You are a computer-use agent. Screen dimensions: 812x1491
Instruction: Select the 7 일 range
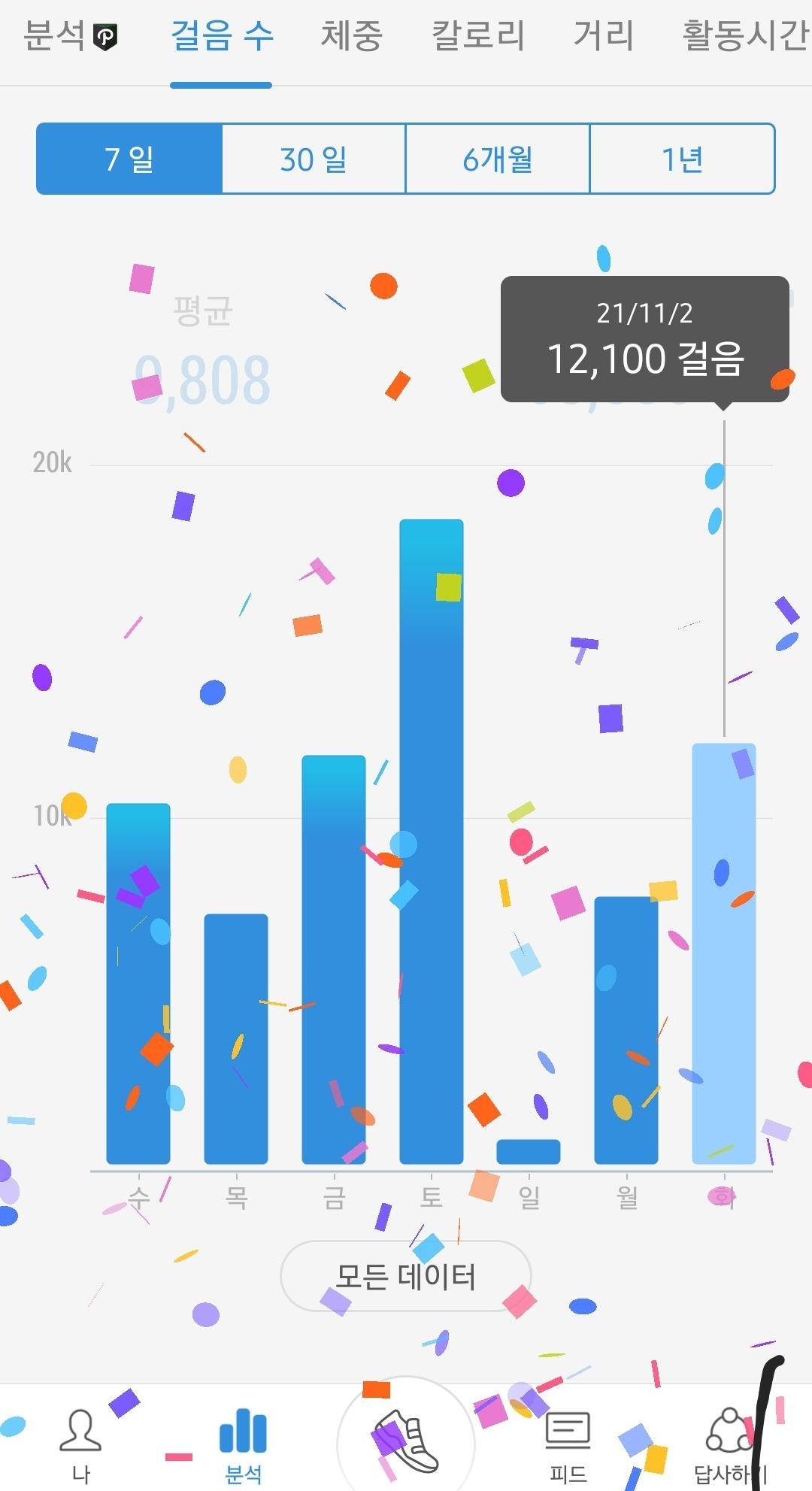point(129,159)
